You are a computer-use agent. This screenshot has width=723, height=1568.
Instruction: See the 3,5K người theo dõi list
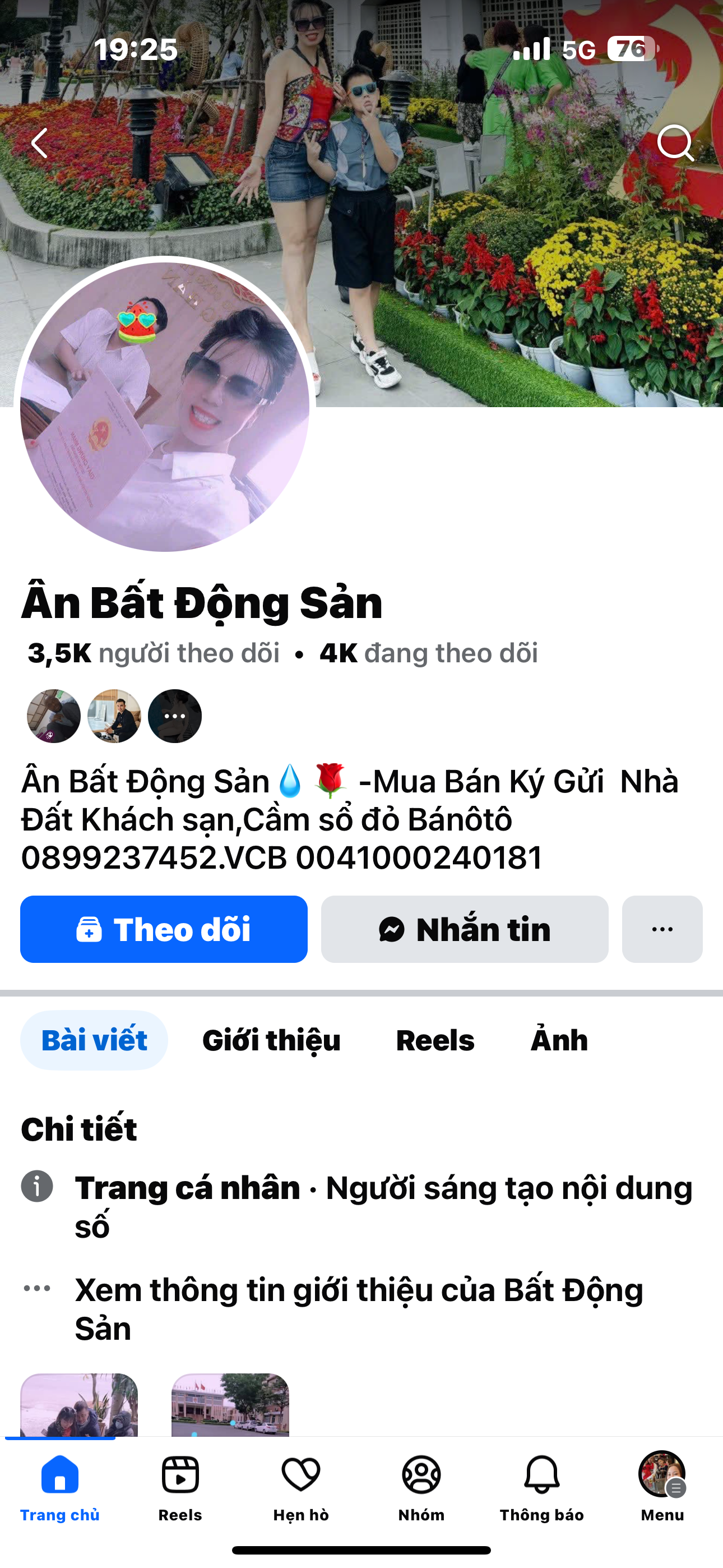point(154,653)
